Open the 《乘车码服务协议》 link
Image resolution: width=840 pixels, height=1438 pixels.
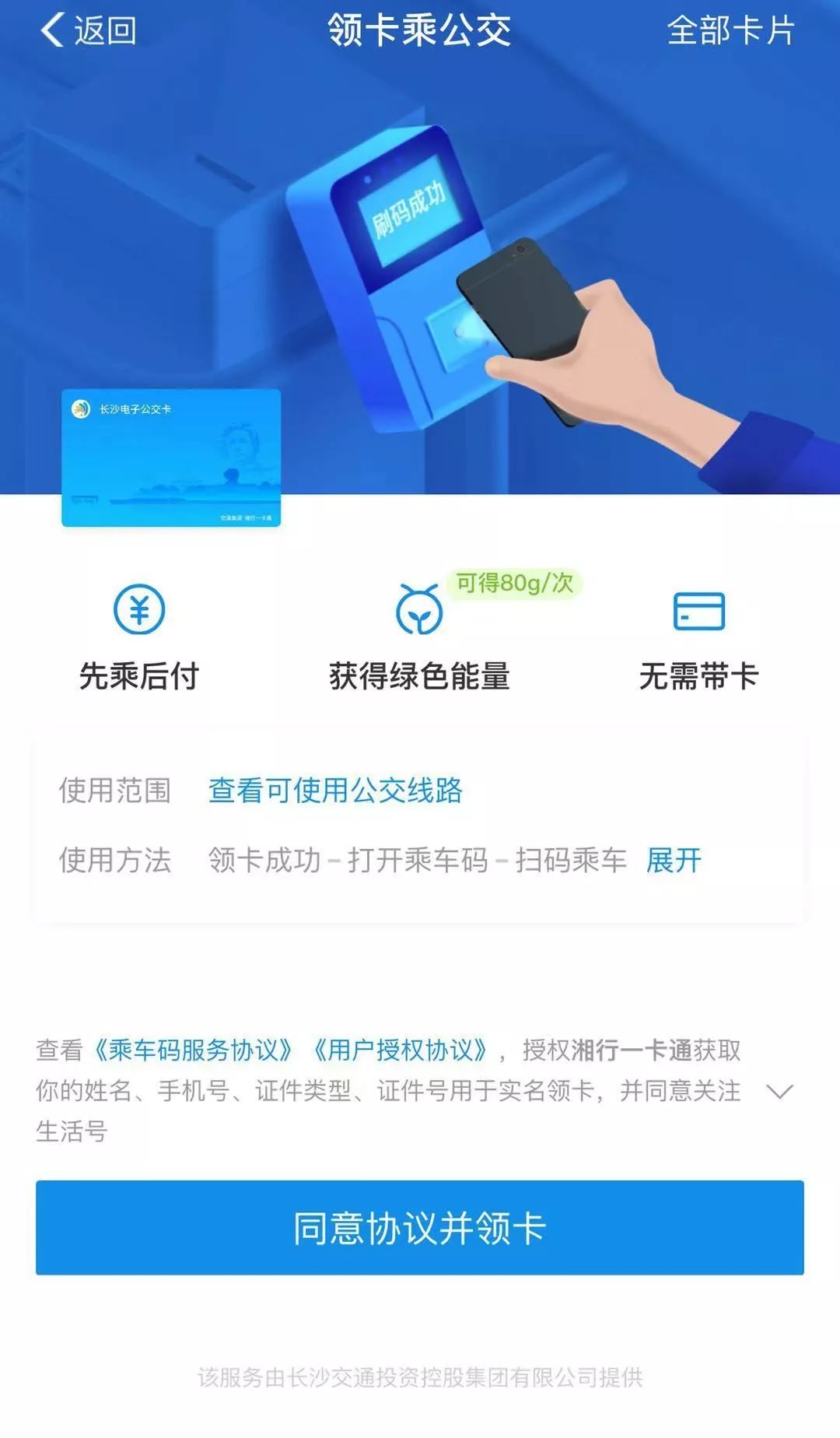(x=193, y=1050)
